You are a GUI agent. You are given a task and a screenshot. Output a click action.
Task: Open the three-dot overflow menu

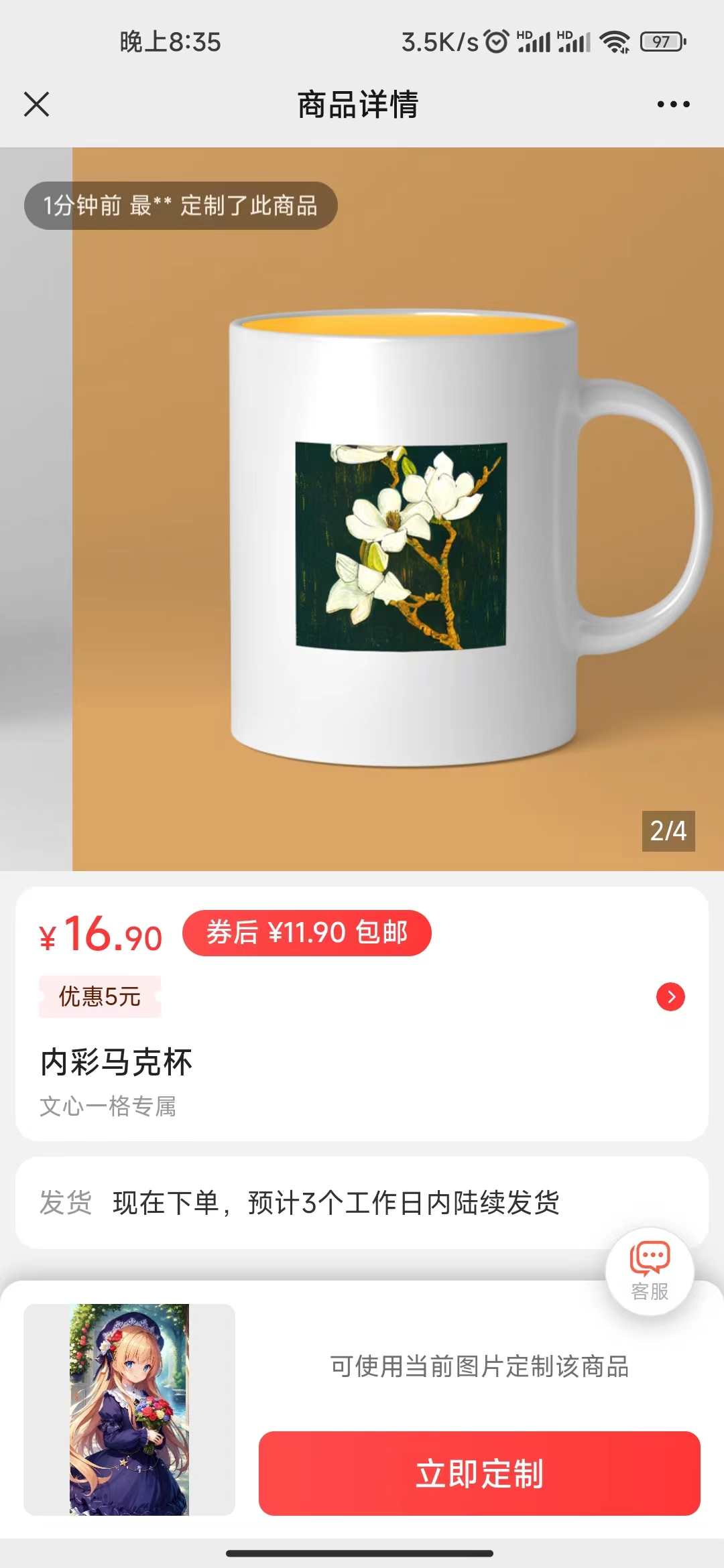673,105
